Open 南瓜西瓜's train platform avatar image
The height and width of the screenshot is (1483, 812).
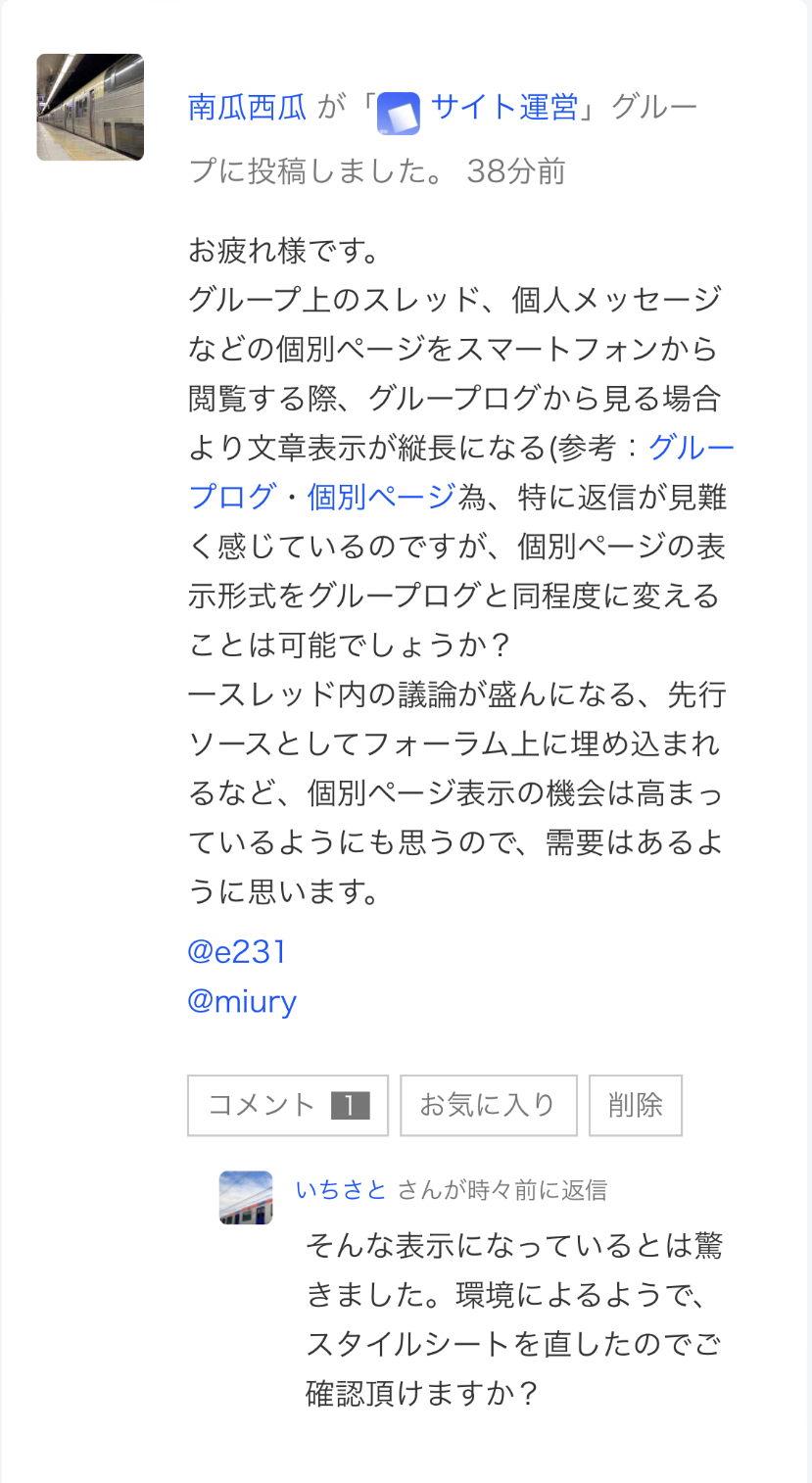coord(89,107)
